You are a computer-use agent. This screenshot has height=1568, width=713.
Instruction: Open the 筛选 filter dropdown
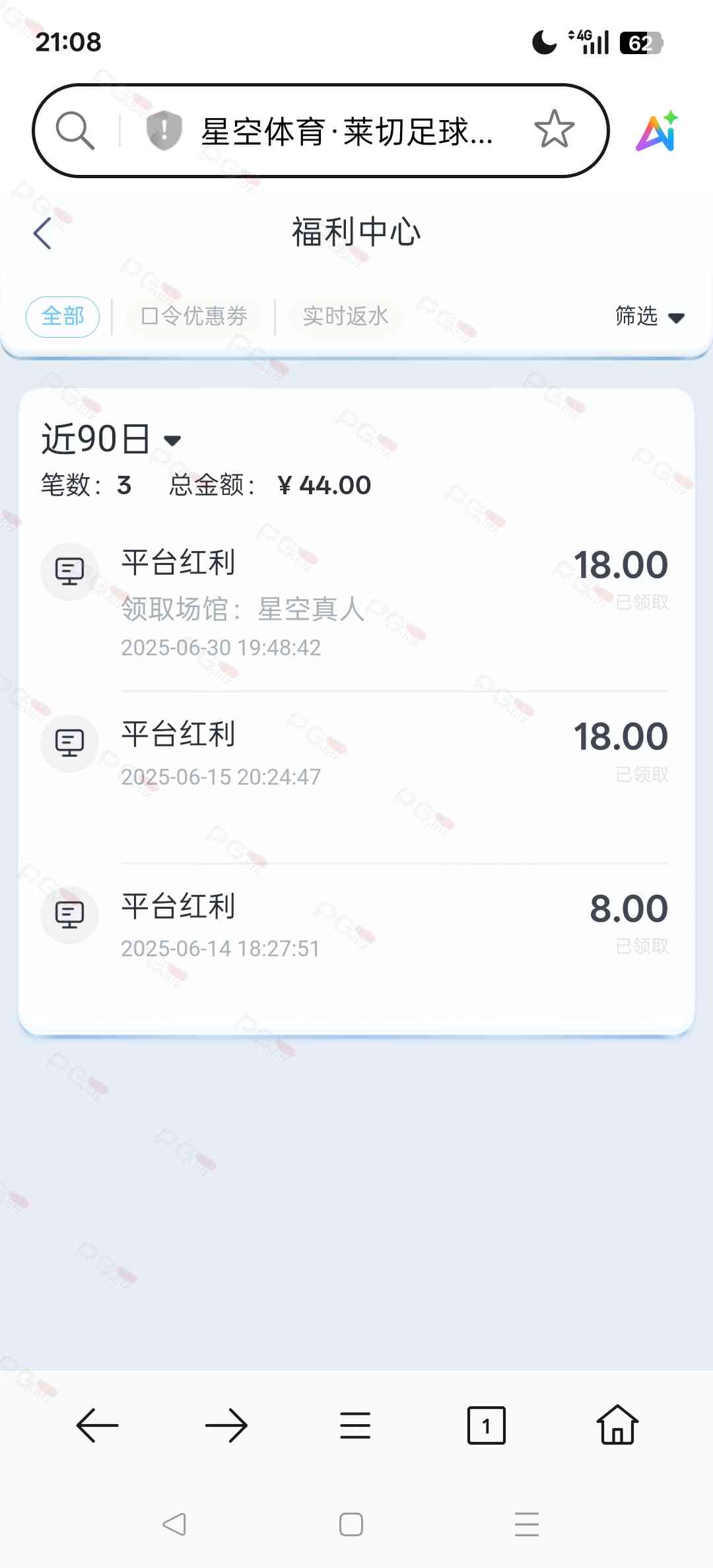click(x=649, y=317)
